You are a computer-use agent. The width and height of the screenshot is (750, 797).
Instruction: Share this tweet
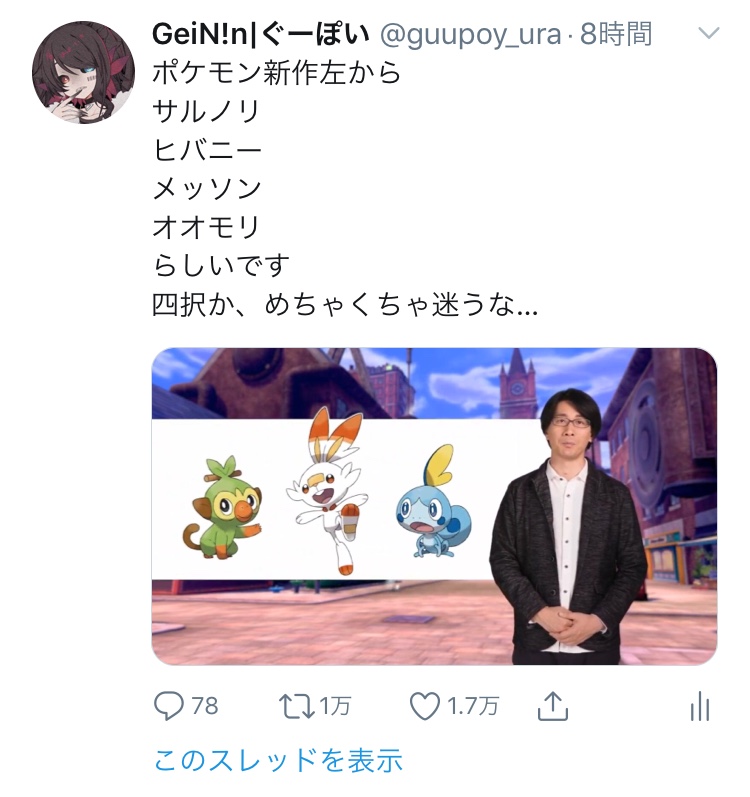pyautogui.click(x=552, y=707)
